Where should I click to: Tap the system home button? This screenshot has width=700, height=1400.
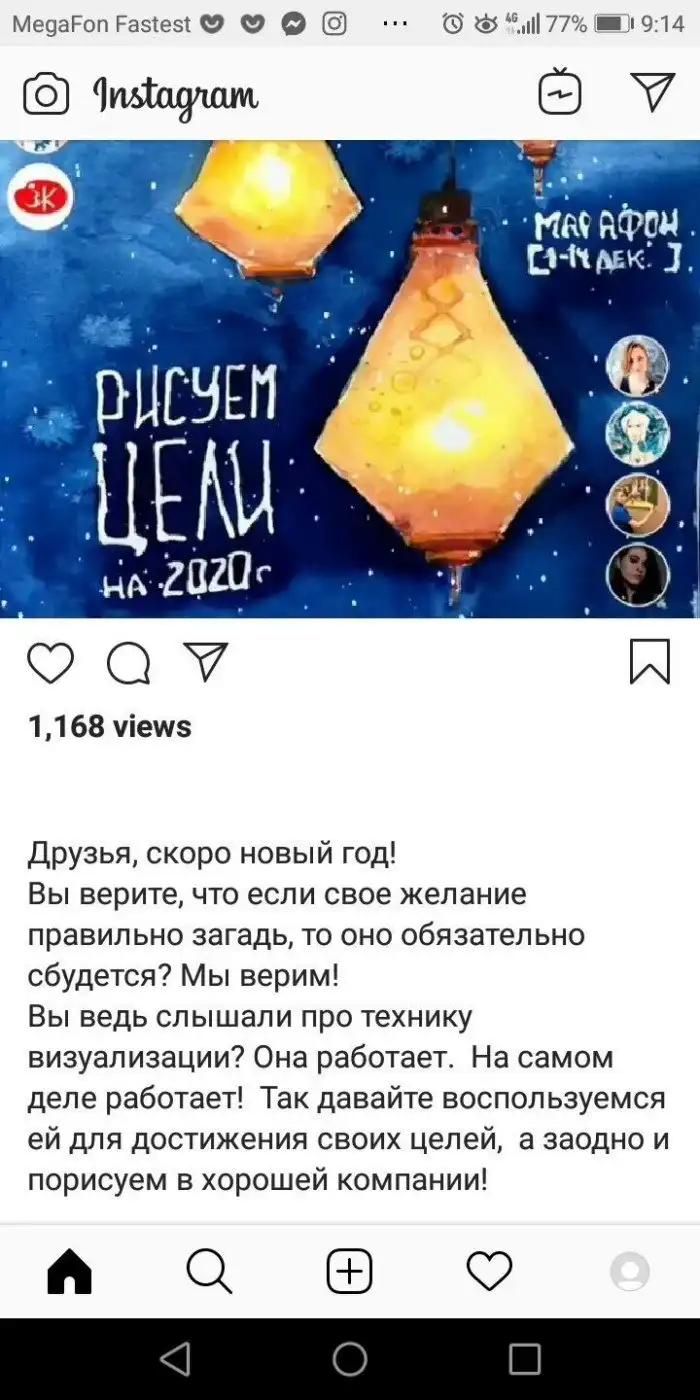point(350,1358)
